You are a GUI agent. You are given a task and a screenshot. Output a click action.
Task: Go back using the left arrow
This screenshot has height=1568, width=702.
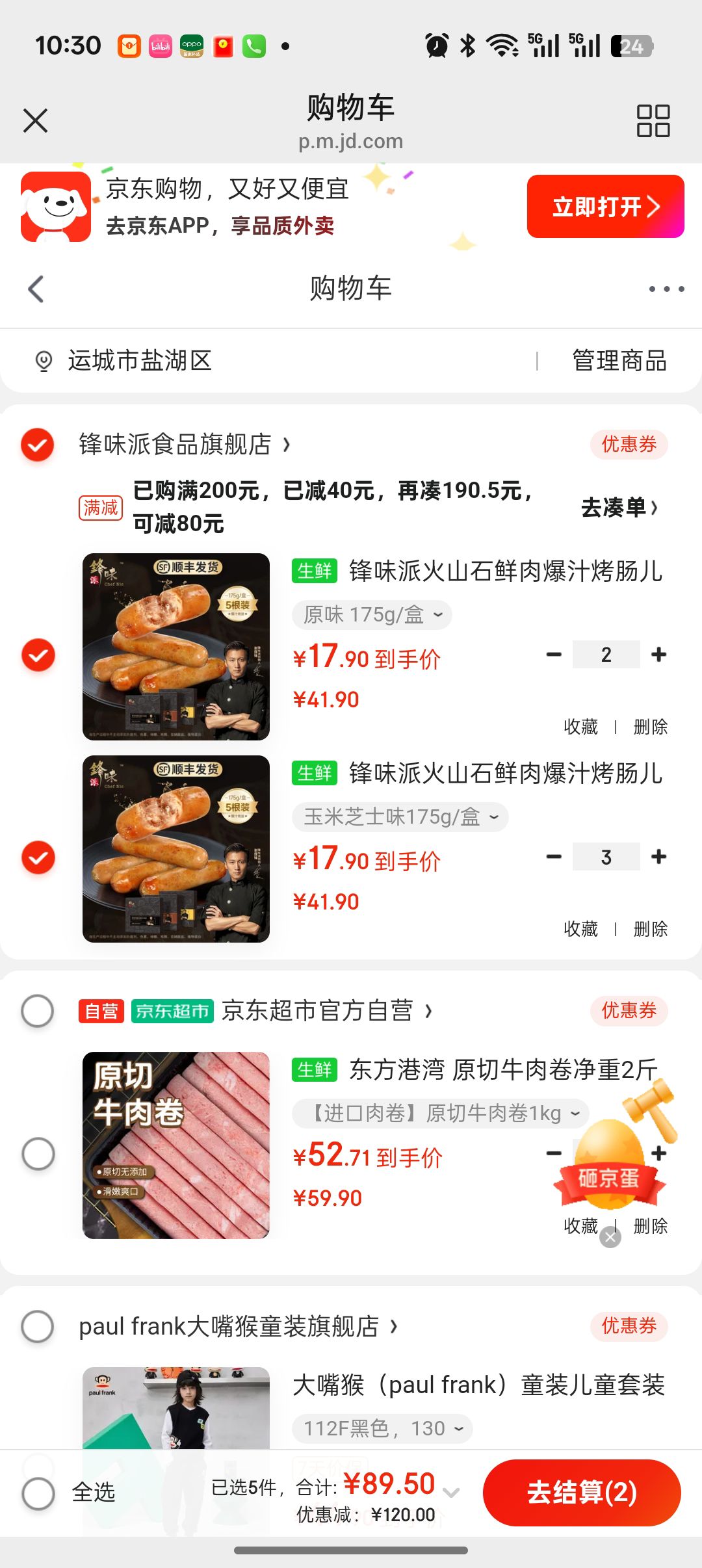click(36, 289)
